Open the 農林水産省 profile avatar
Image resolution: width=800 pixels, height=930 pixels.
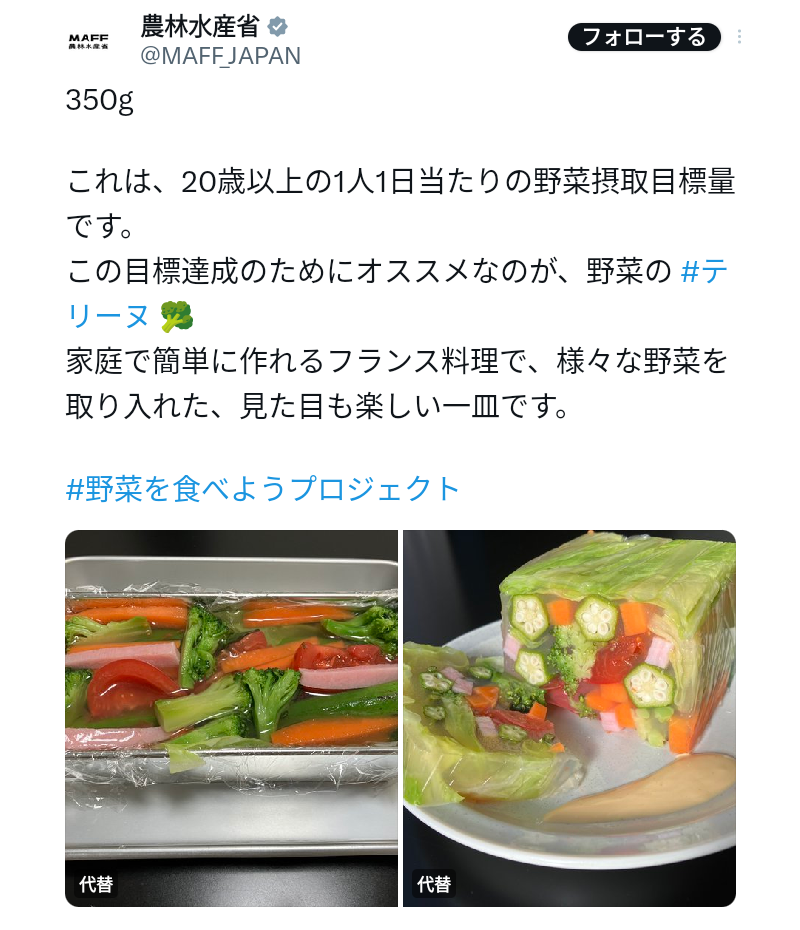[x=88, y=40]
